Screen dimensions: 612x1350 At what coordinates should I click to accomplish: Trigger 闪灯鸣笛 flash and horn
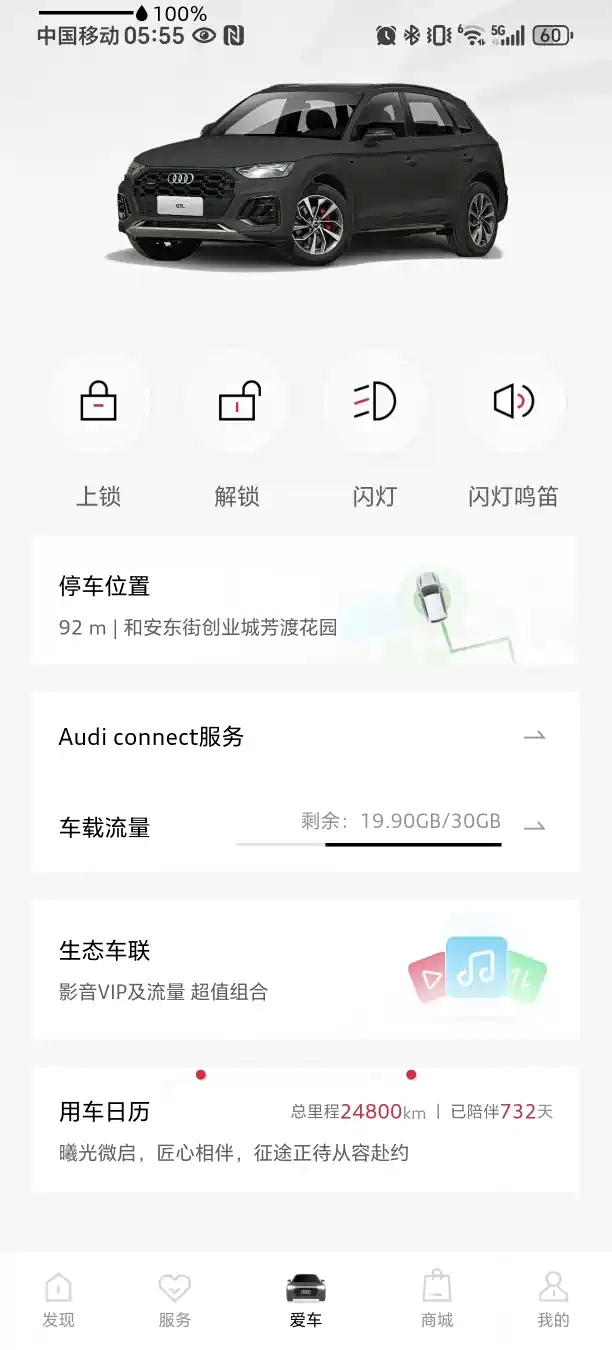coord(513,402)
